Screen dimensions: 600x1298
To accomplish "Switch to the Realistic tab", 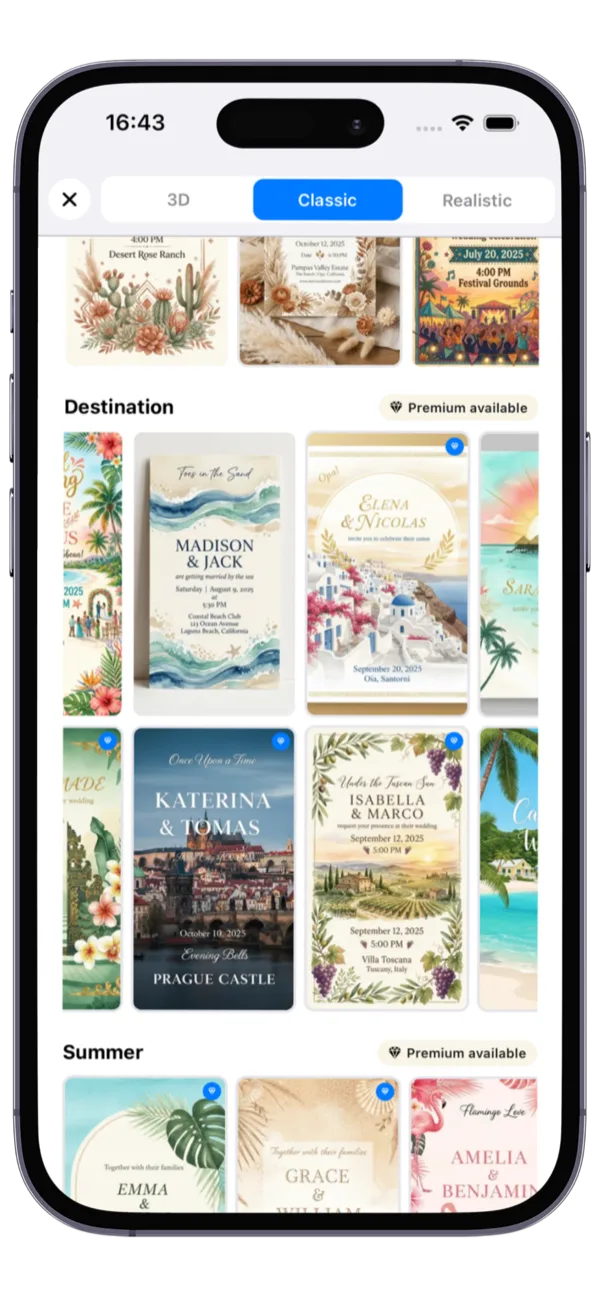I will coord(477,200).
